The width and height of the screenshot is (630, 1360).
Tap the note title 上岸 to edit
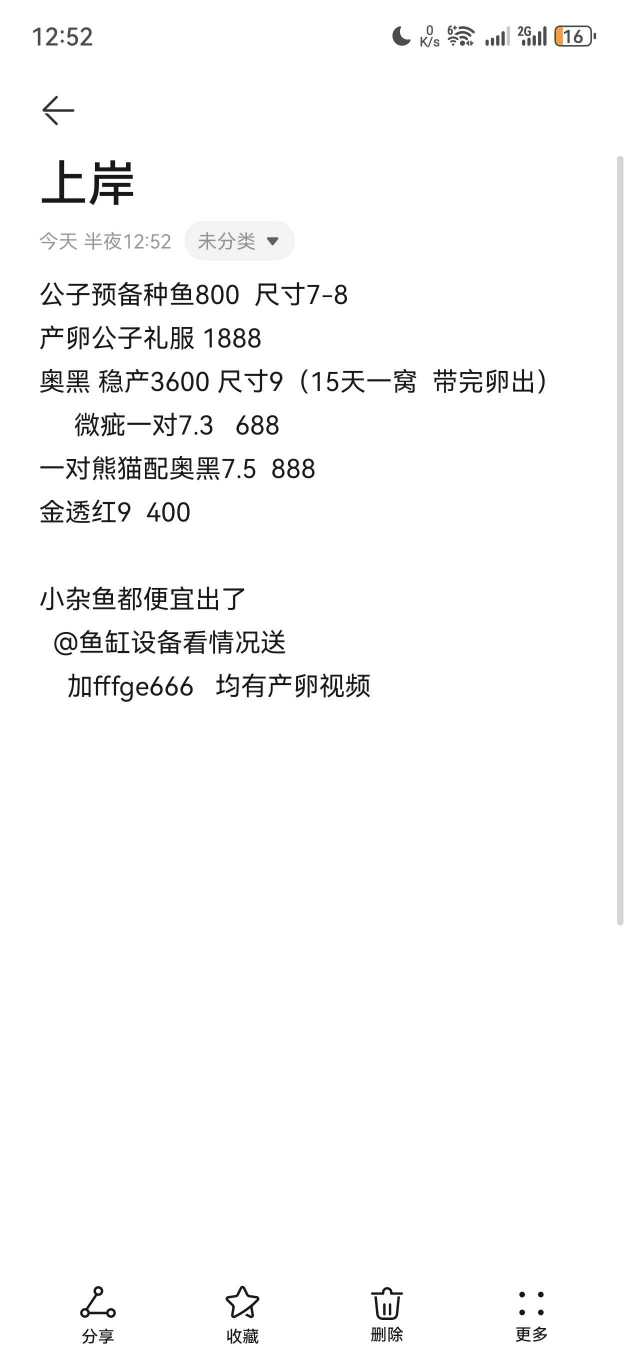[x=88, y=183]
